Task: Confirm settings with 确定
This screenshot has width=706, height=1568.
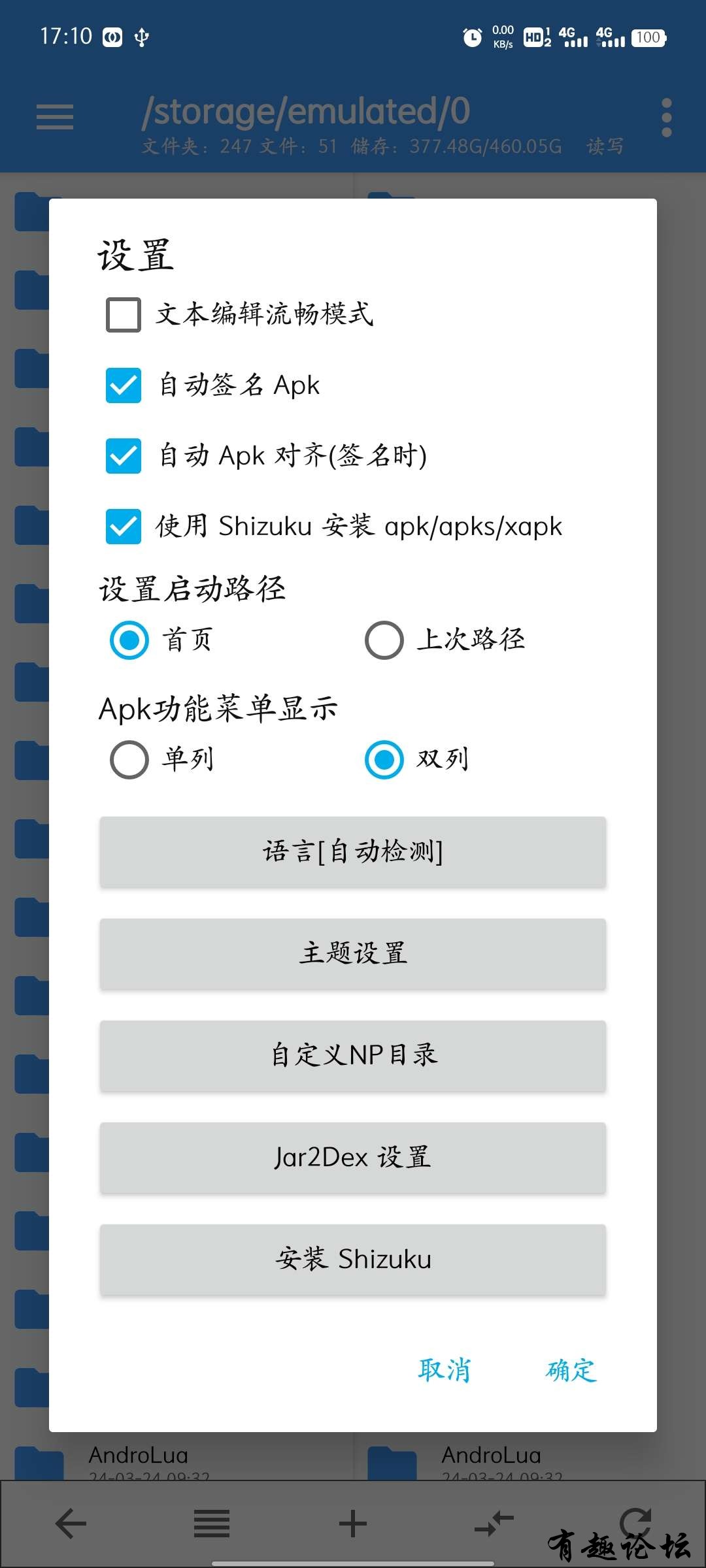Action: pyautogui.click(x=571, y=1370)
